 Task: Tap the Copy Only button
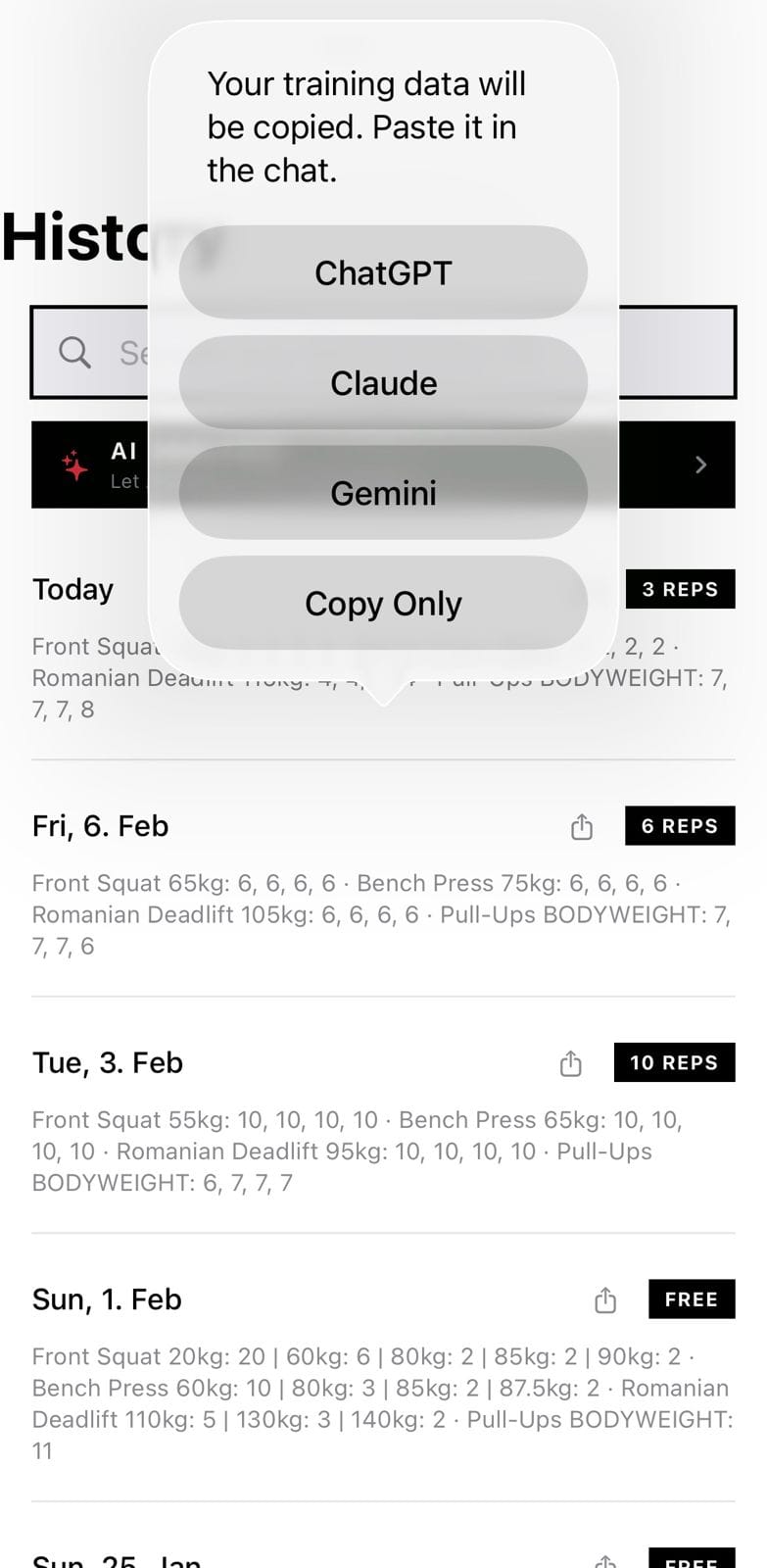[383, 603]
